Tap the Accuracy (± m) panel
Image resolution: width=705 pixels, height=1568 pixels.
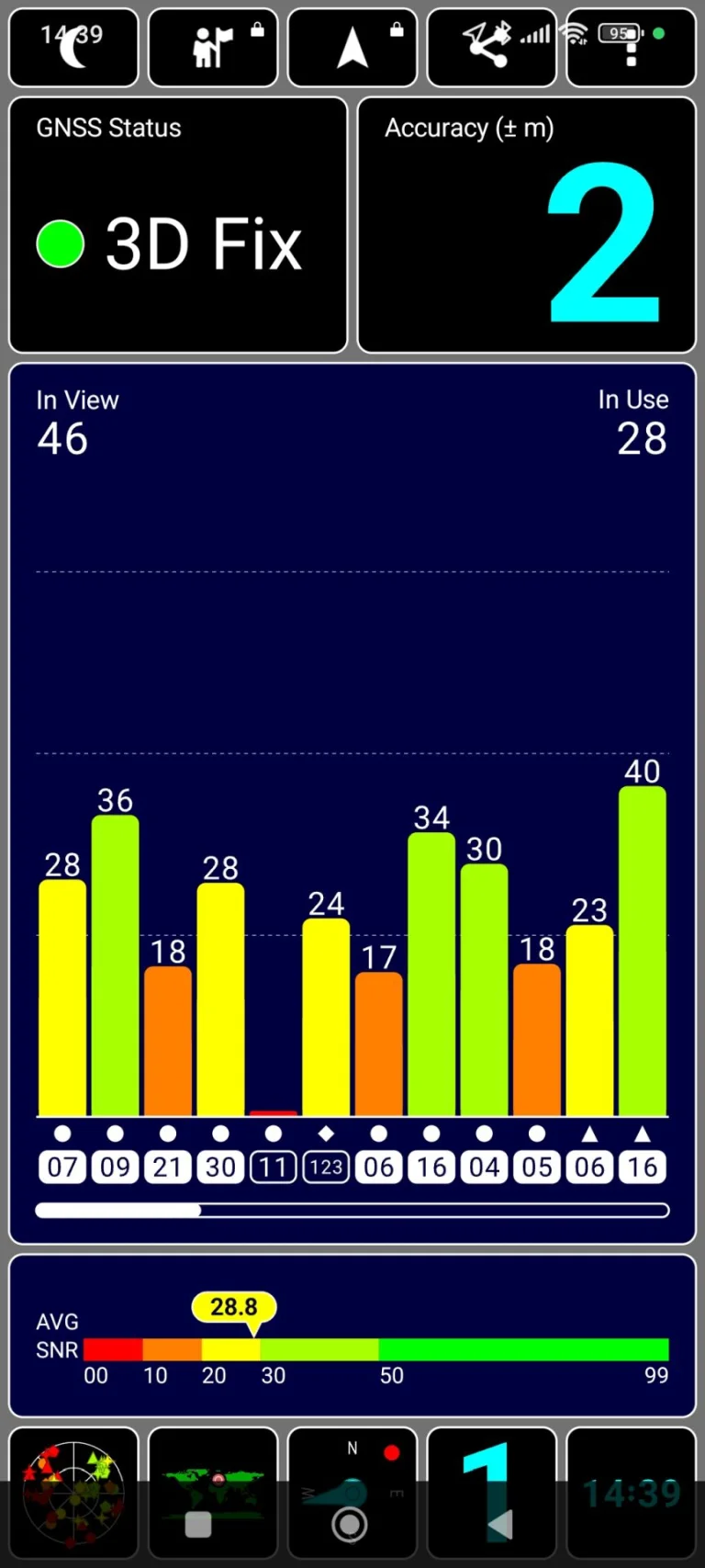point(526,225)
